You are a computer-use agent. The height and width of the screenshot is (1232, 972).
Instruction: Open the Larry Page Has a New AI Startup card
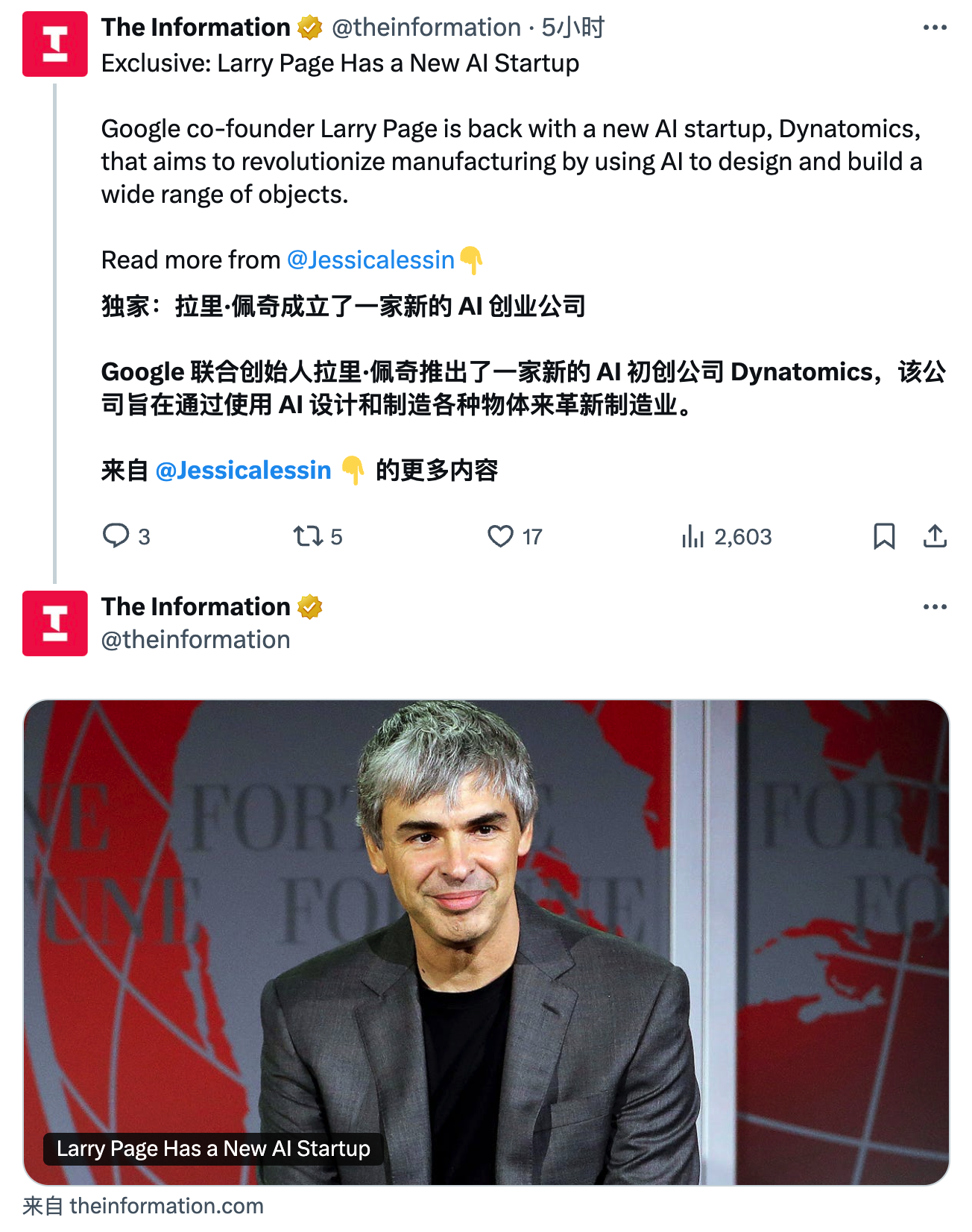(486, 941)
